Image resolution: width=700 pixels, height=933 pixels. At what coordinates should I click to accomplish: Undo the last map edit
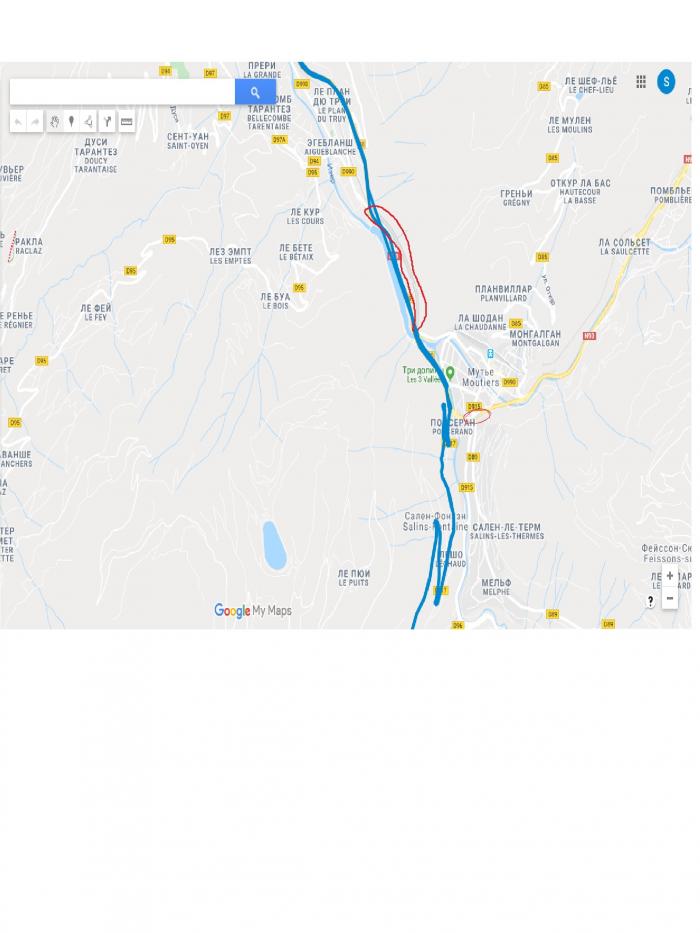click(18, 122)
